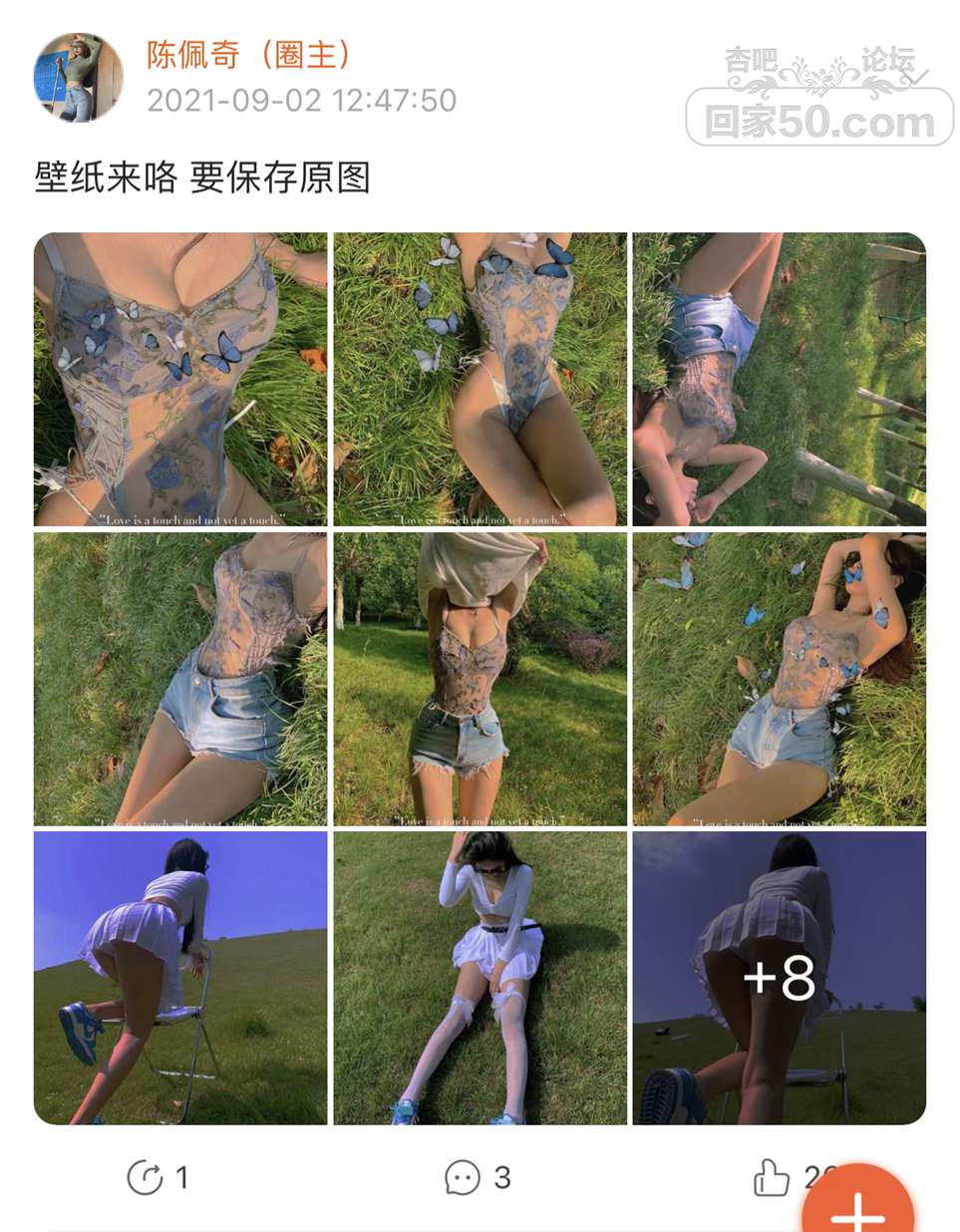The width and height of the screenshot is (960, 1232).
Task: Repost this post via share icon
Action: coord(146,1177)
